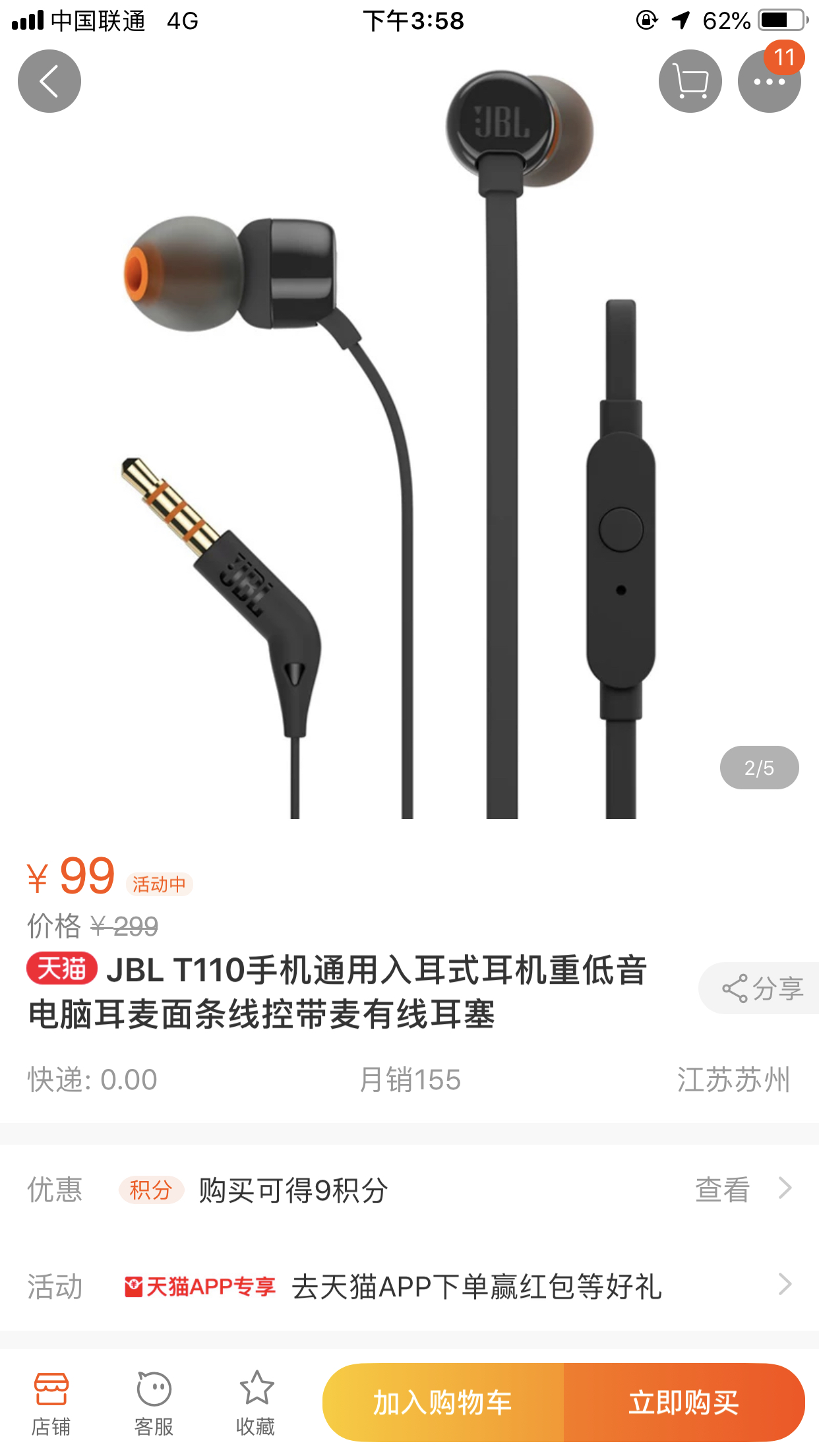The image size is (819, 1456).
Task: Share this JBL T110 product
Action: tap(762, 988)
